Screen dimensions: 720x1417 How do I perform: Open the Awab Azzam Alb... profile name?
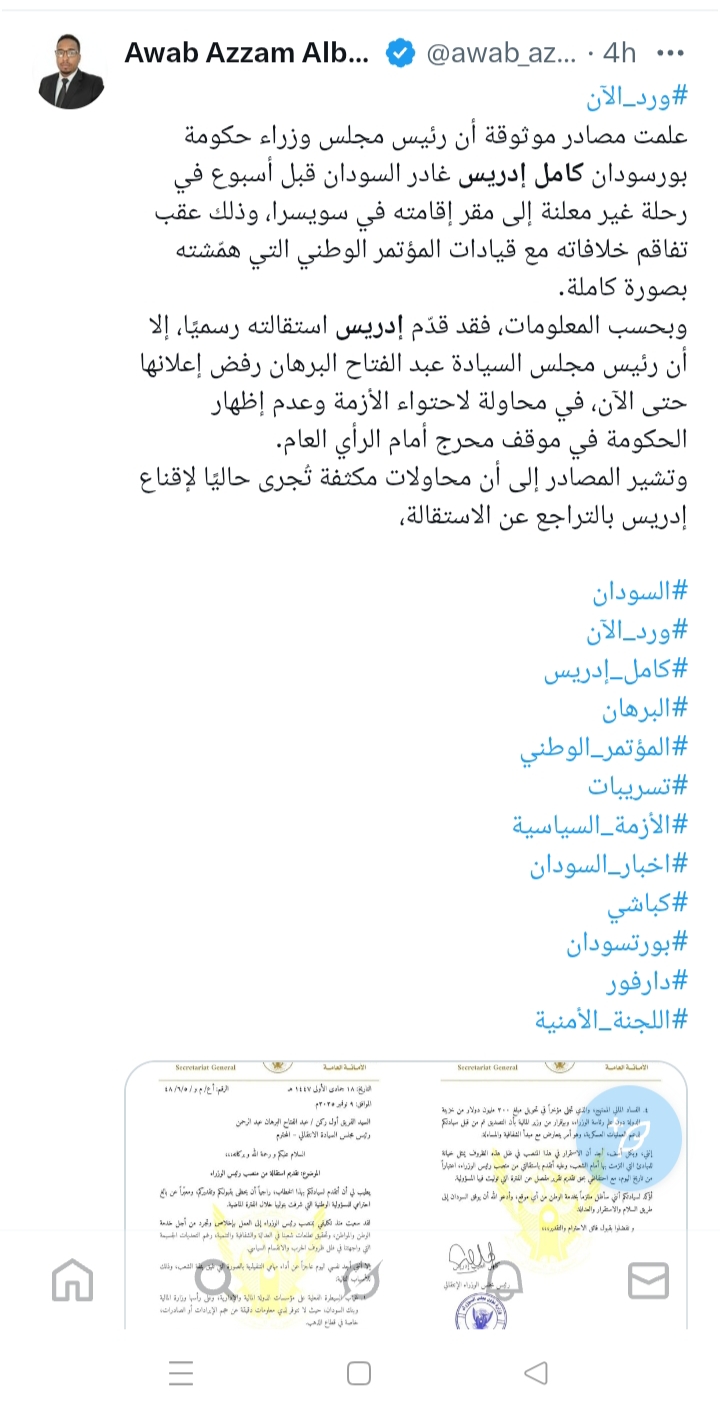(x=250, y=54)
